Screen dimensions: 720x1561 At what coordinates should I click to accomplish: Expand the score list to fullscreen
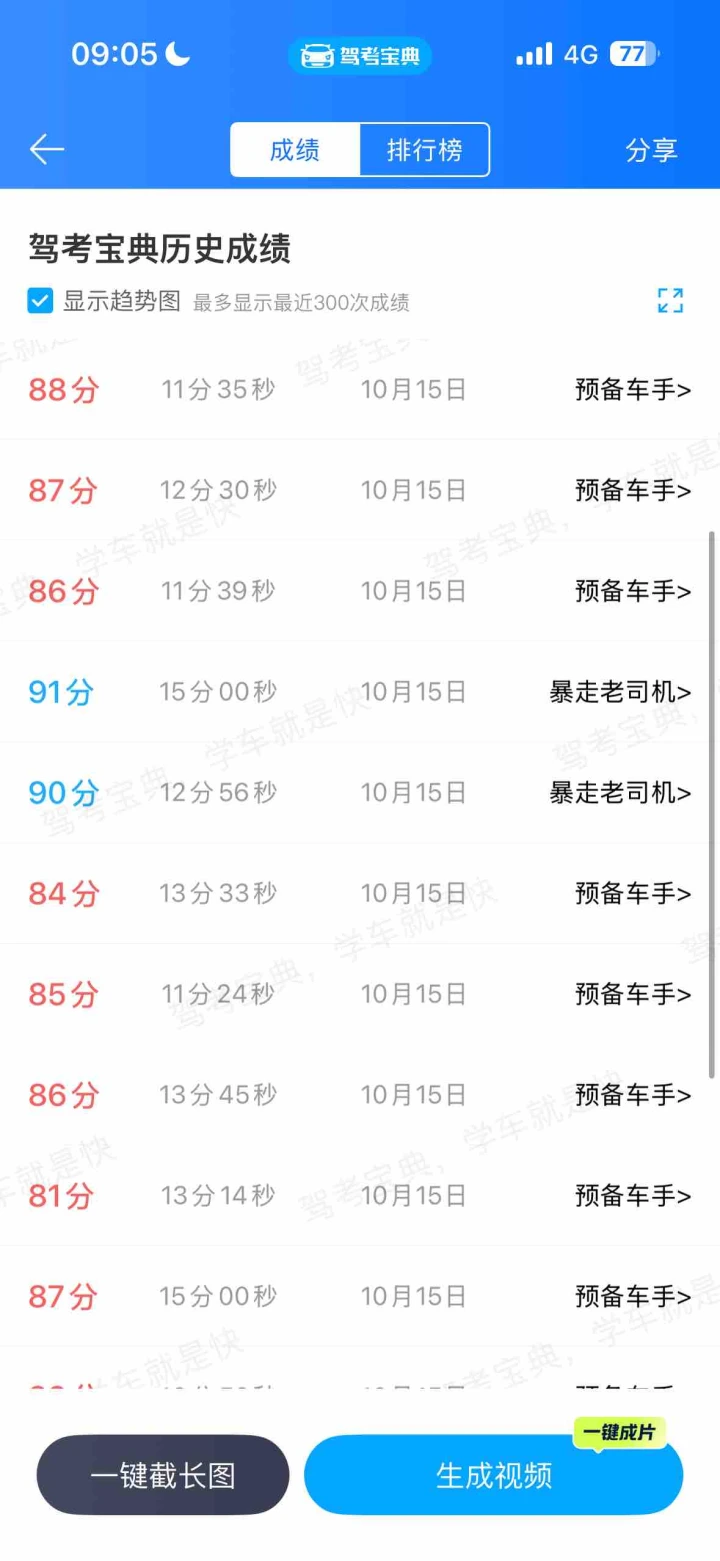670,300
